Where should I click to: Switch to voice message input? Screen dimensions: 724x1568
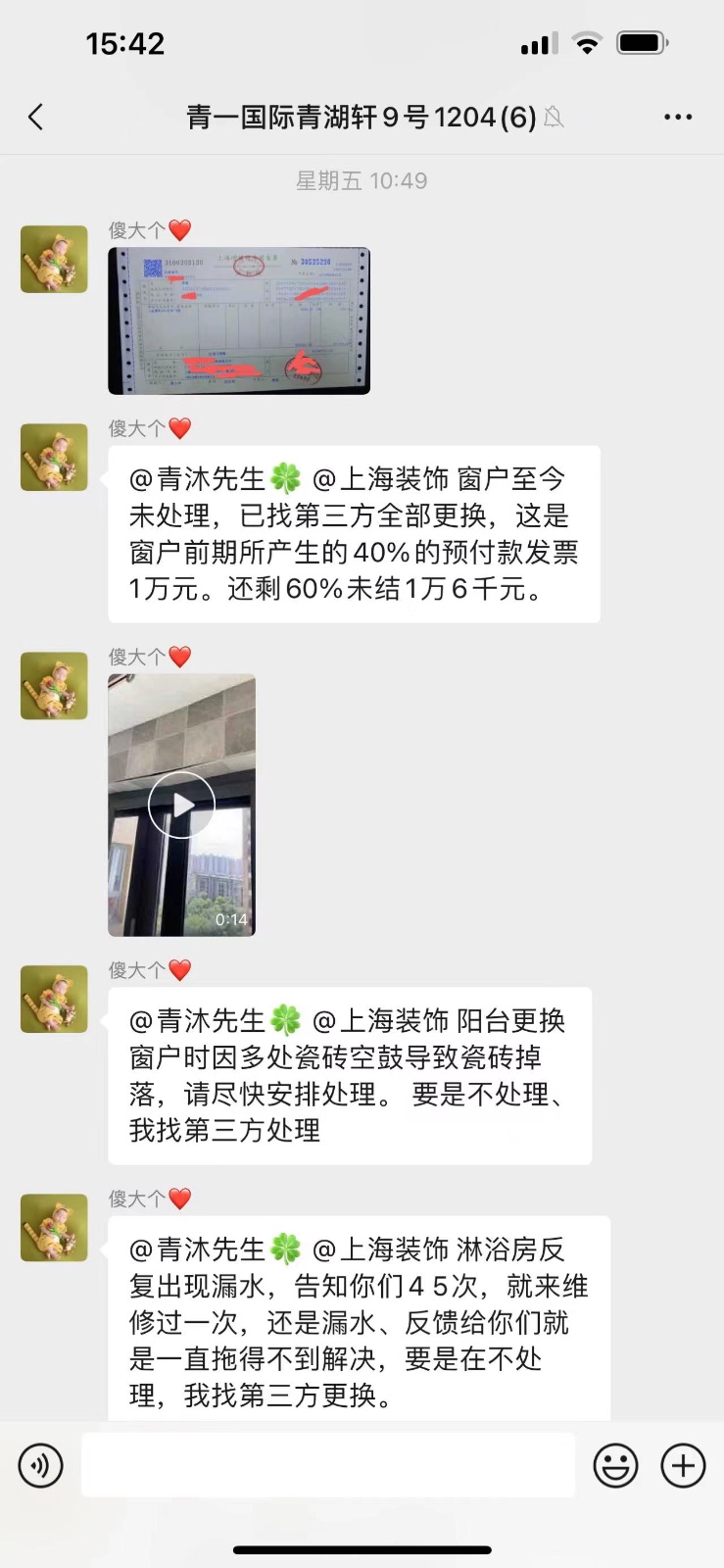[41, 1465]
